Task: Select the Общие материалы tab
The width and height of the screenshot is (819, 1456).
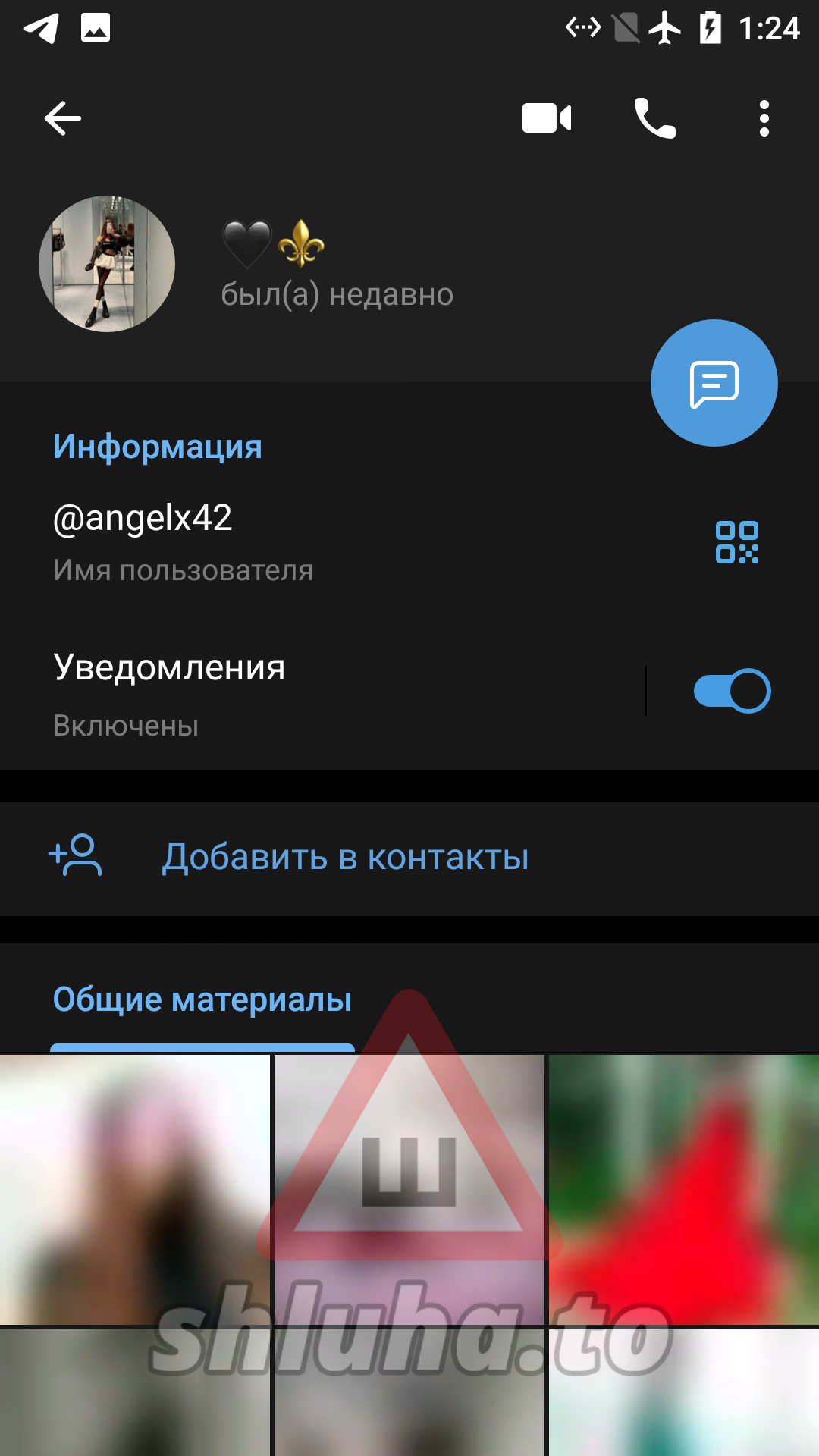Action: point(202,999)
